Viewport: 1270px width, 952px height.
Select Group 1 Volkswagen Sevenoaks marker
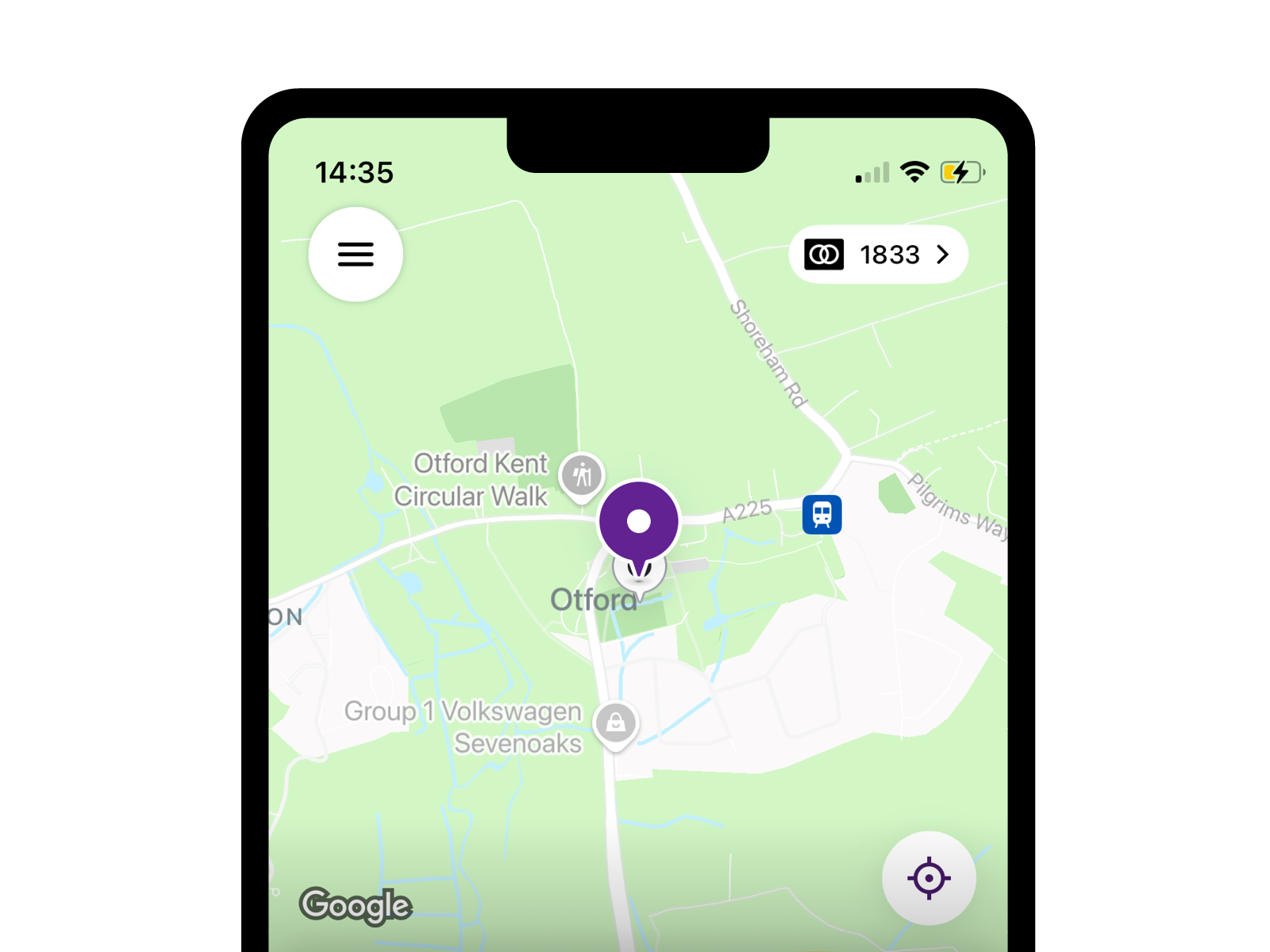point(616,724)
